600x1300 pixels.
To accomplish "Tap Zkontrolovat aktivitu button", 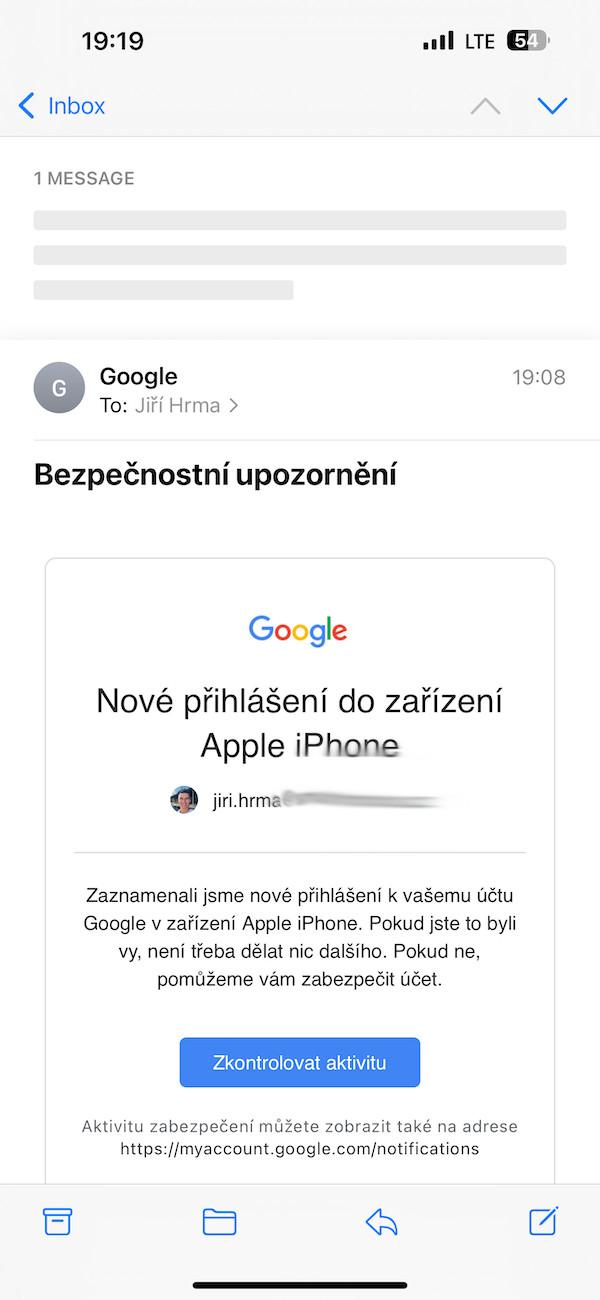I will tap(300, 1062).
